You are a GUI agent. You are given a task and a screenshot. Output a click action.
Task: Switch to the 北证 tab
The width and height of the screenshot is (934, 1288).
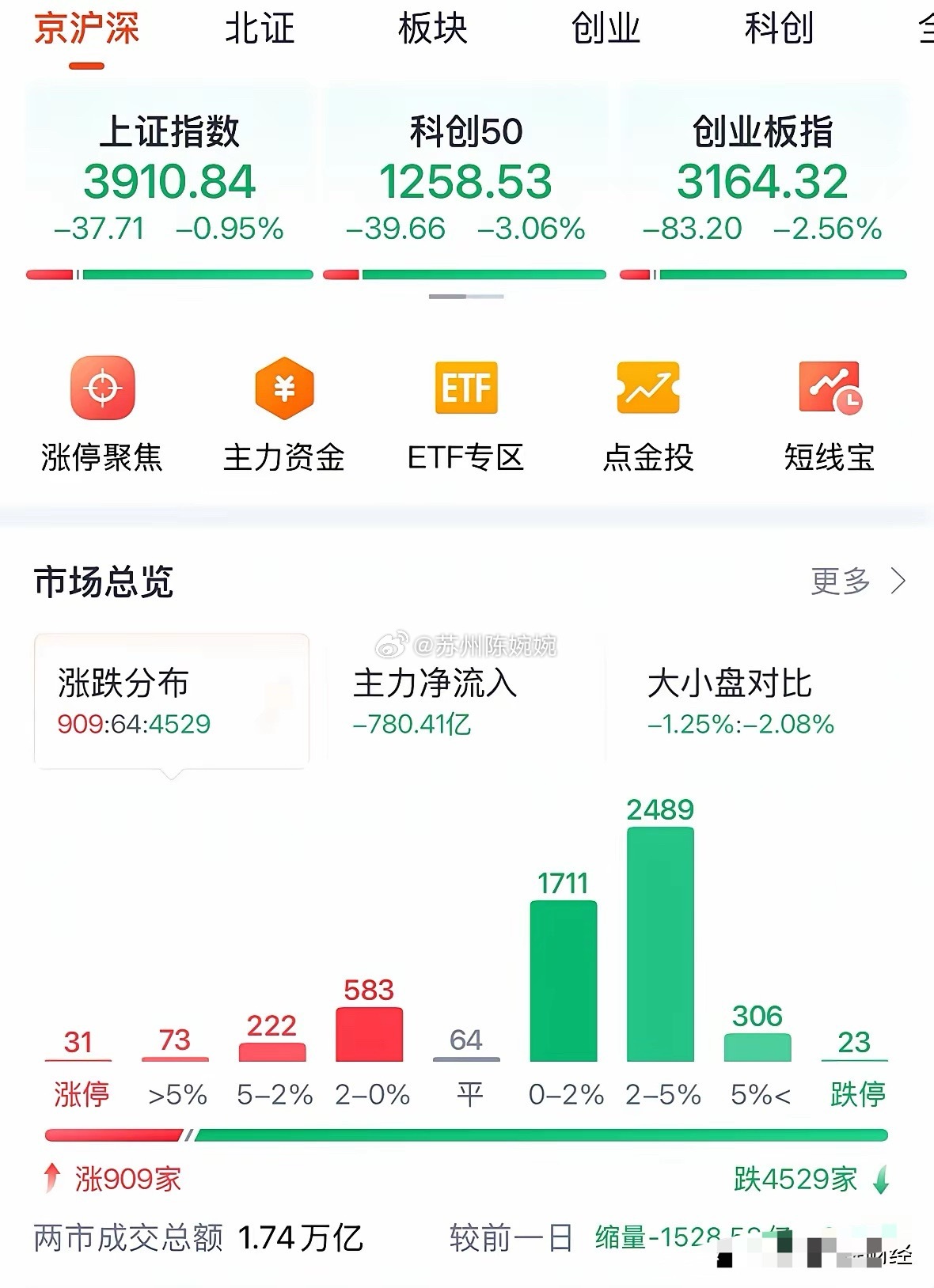point(261,30)
